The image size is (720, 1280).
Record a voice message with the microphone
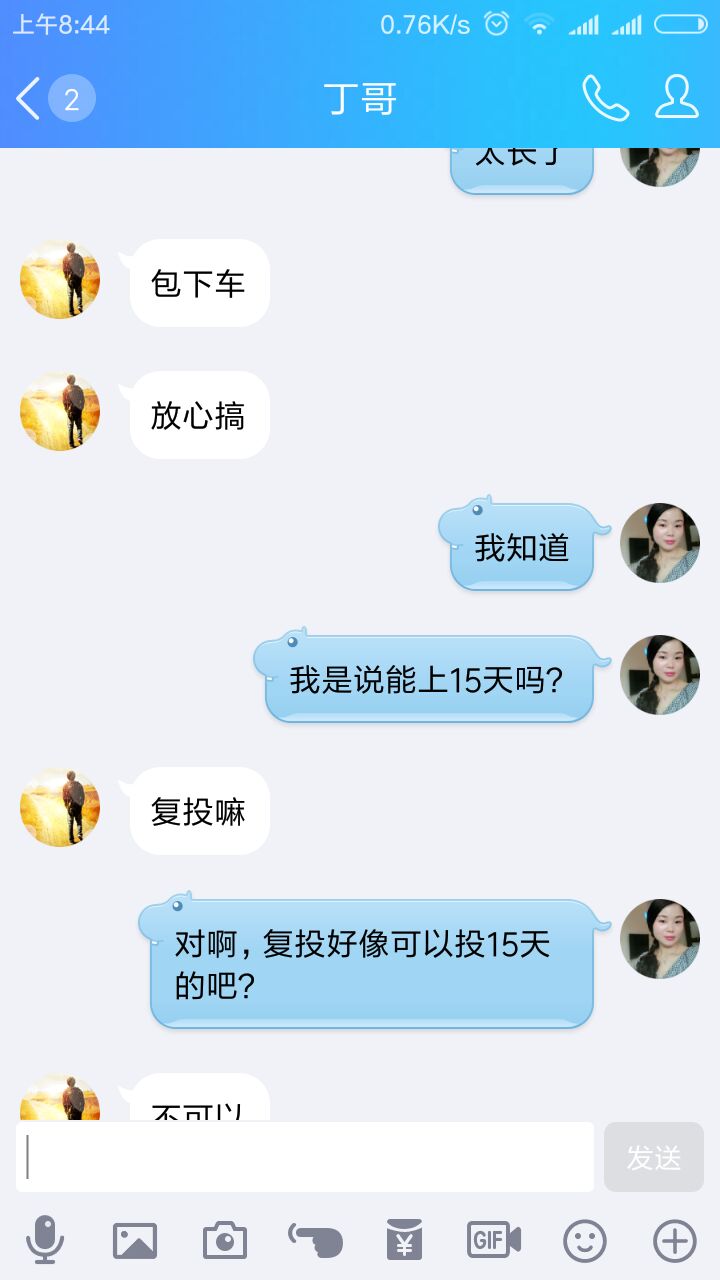click(45, 1241)
